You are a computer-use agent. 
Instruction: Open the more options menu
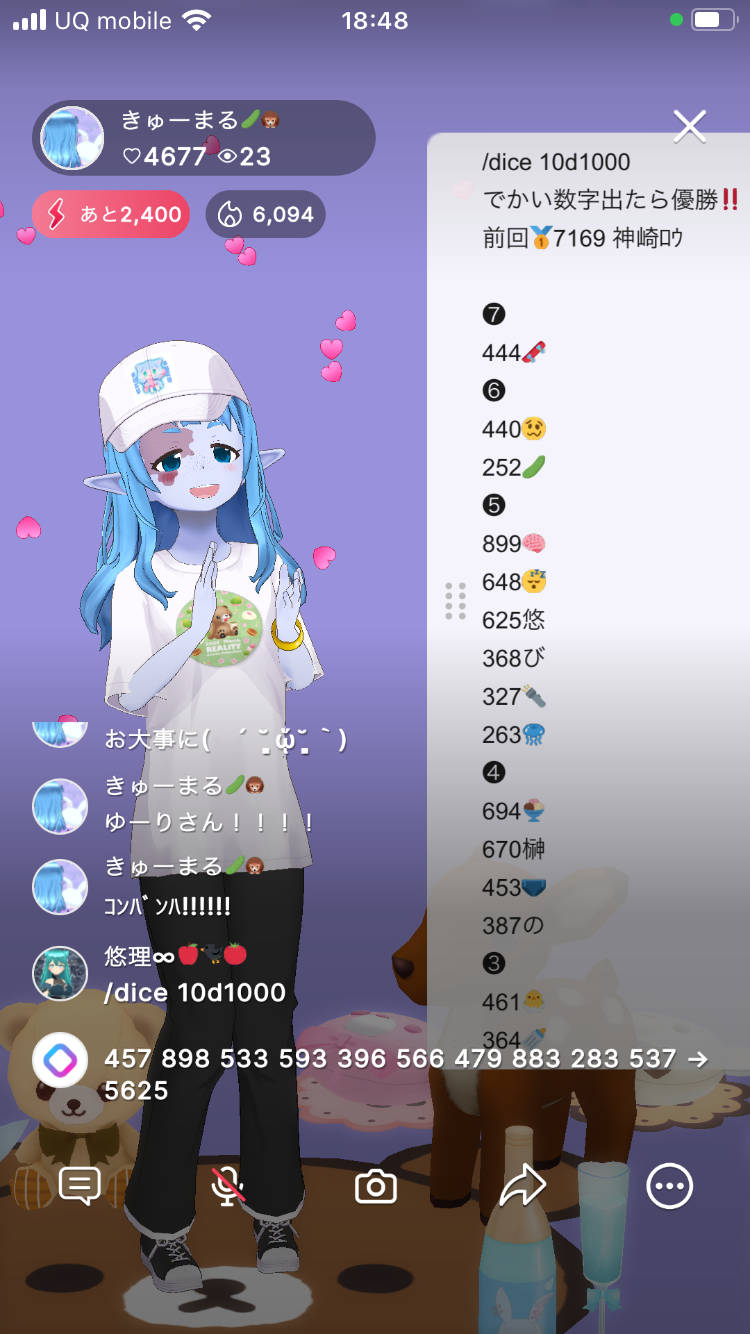coord(669,1187)
